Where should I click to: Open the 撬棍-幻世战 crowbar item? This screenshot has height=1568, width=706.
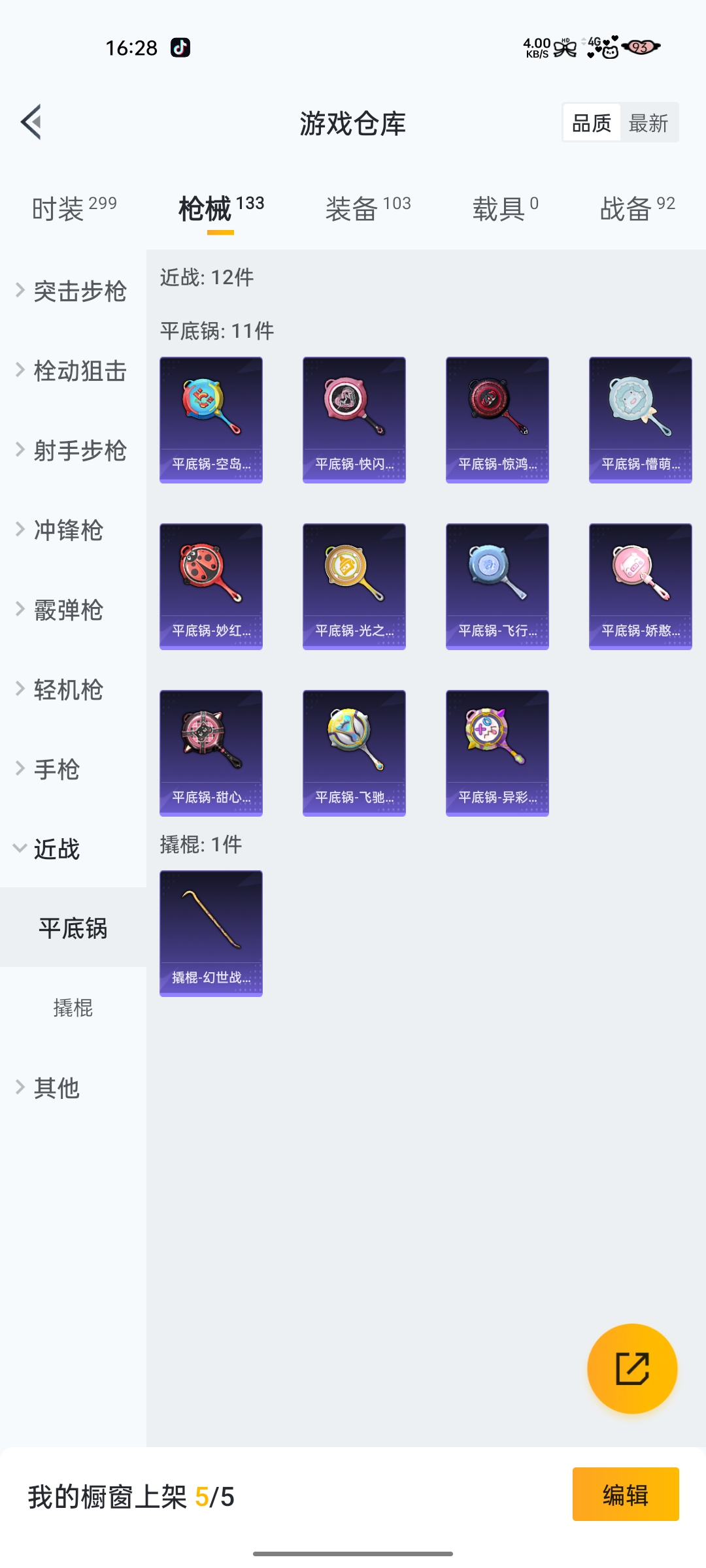click(211, 933)
